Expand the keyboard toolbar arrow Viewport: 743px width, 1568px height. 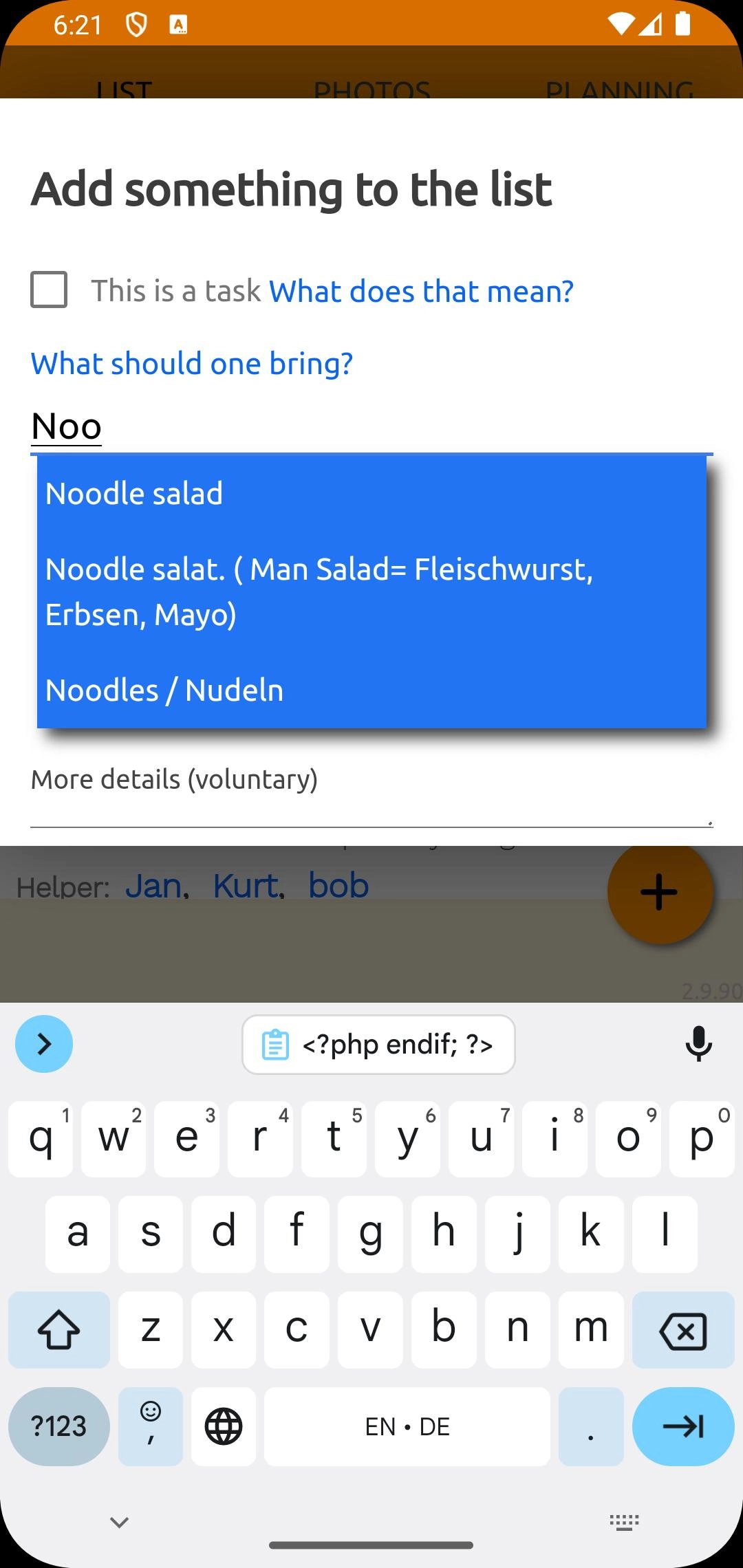(44, 1044)
